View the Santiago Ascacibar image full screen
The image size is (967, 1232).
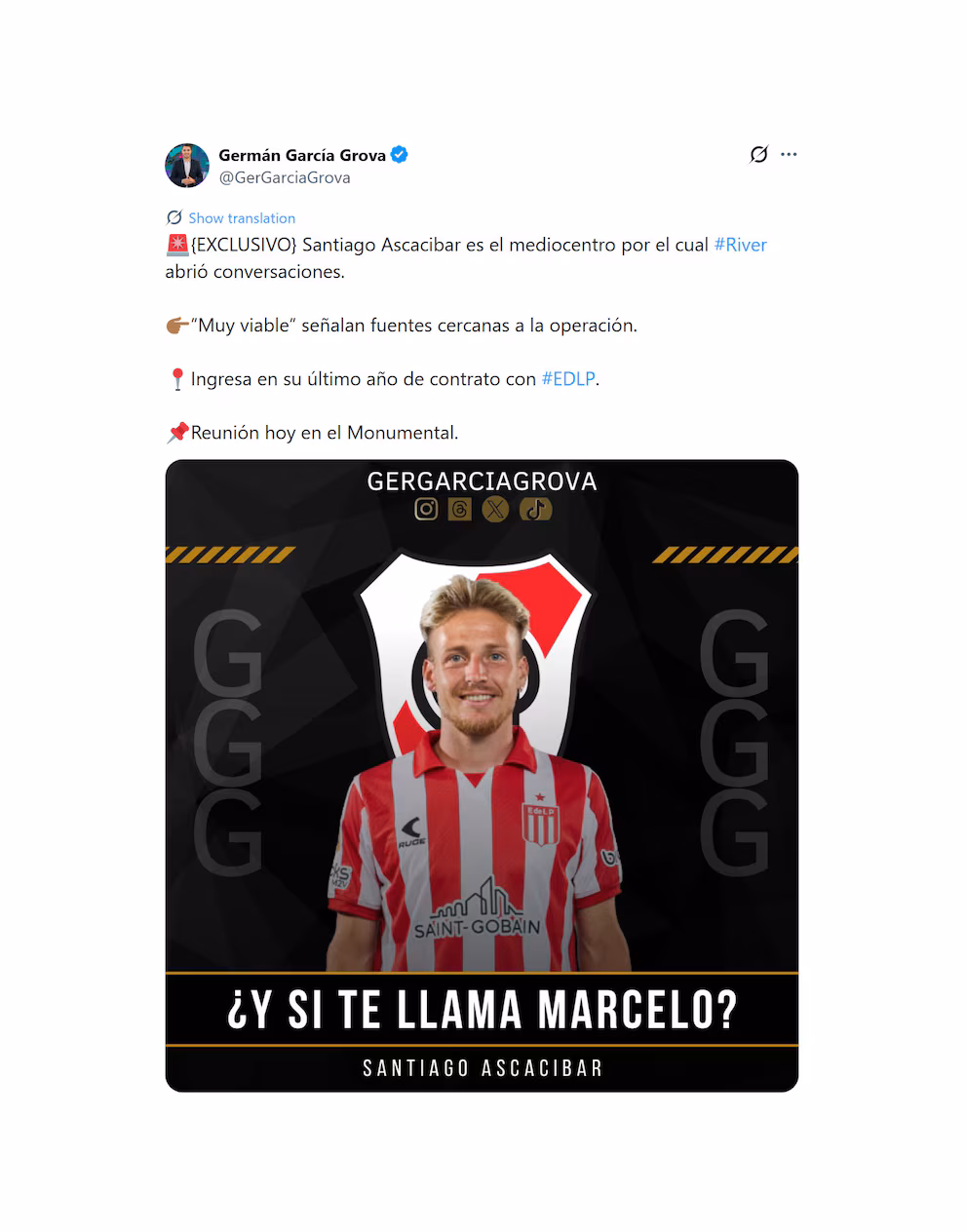[x=482, y=775]
